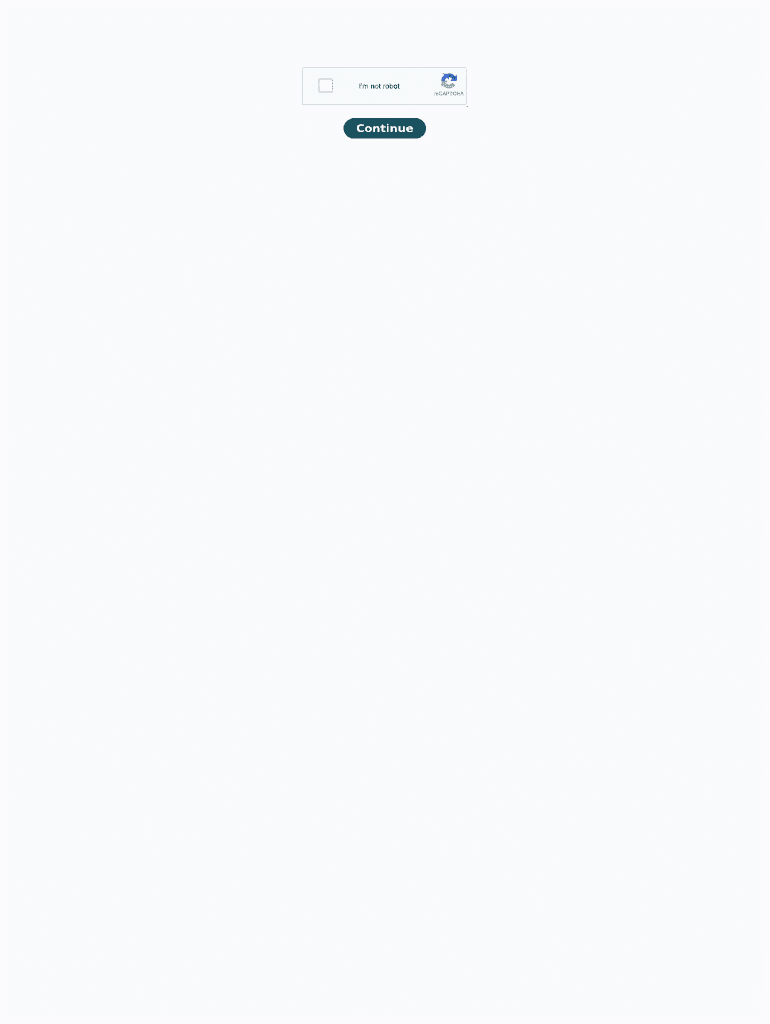Screen dimensions: 770x1024
Task: Click the circular arrows icon above reCAPTCHA text
Action: (x=449, y=80)
